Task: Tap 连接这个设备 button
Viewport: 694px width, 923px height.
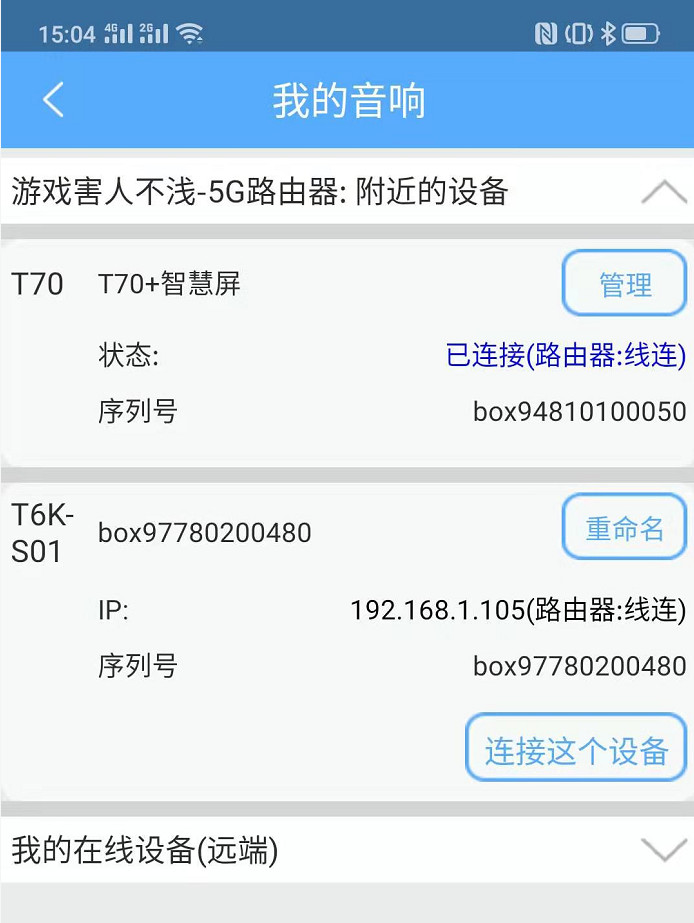Action: pos(576,750)
